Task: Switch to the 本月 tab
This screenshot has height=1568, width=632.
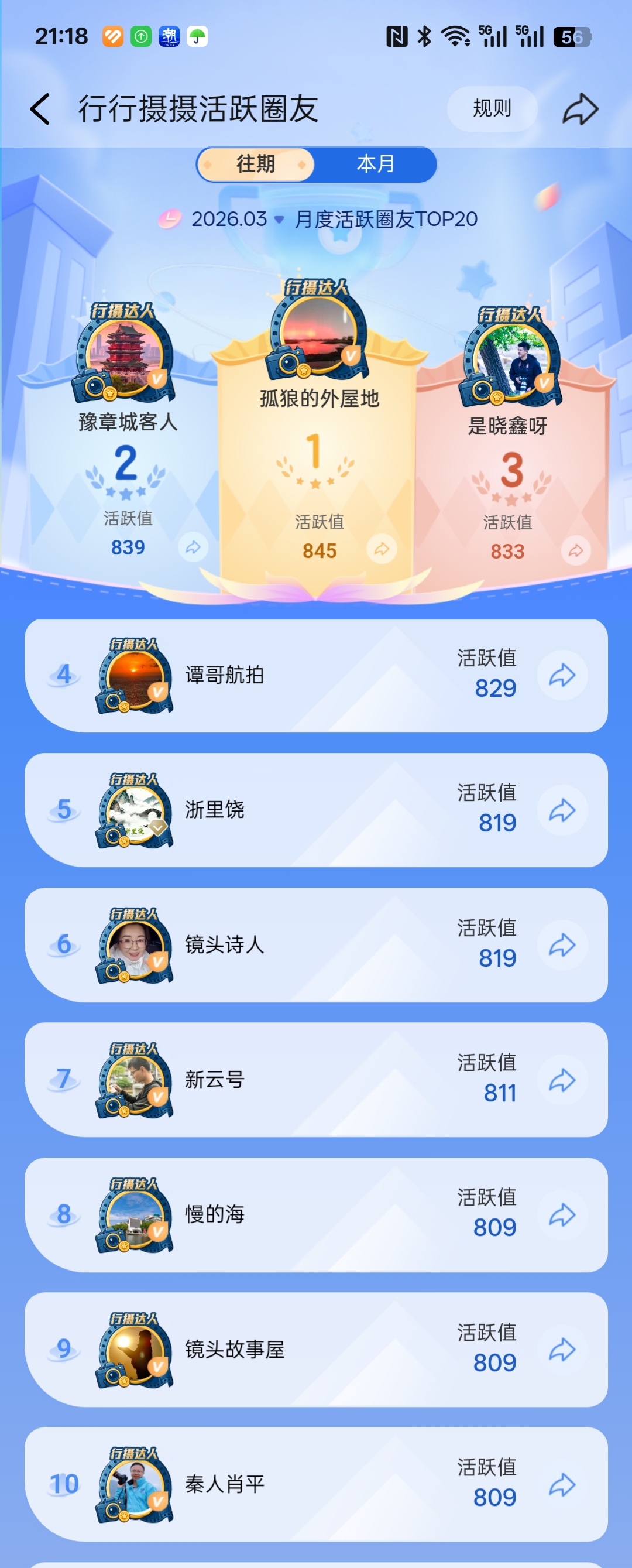Action: coord(375,164)
